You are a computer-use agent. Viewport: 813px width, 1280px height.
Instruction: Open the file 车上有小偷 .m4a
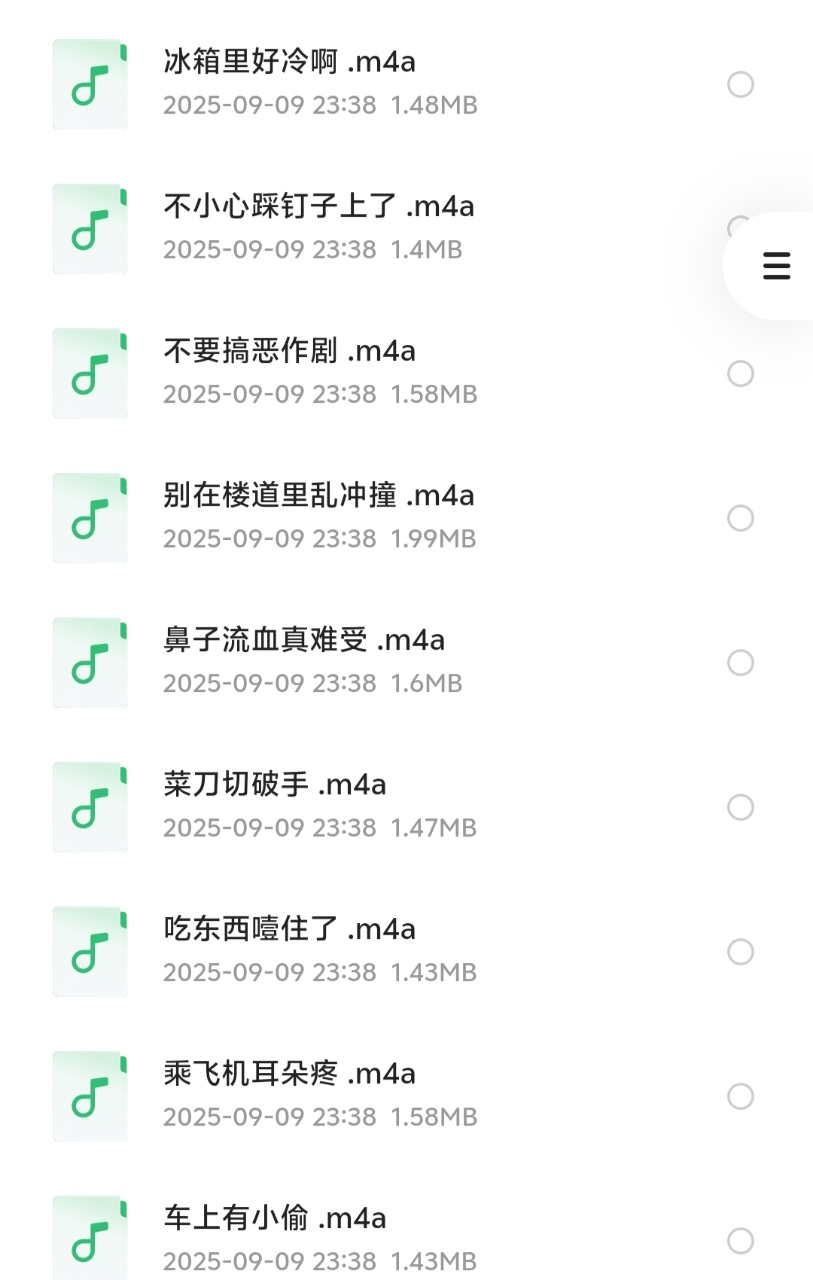coord(274,1218)
